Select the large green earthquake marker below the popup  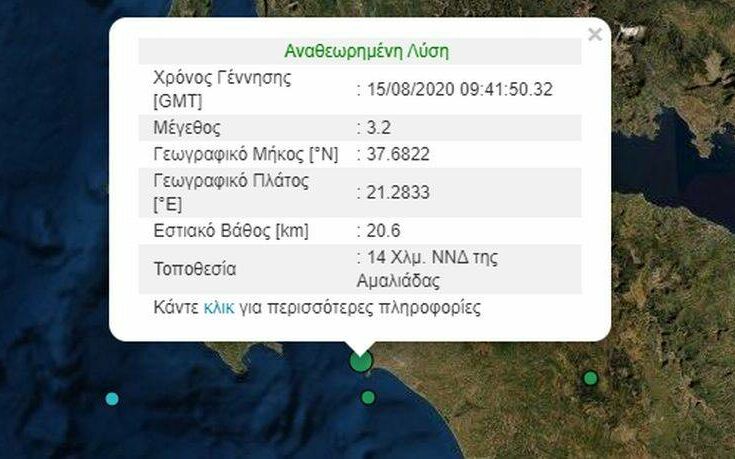361,361
